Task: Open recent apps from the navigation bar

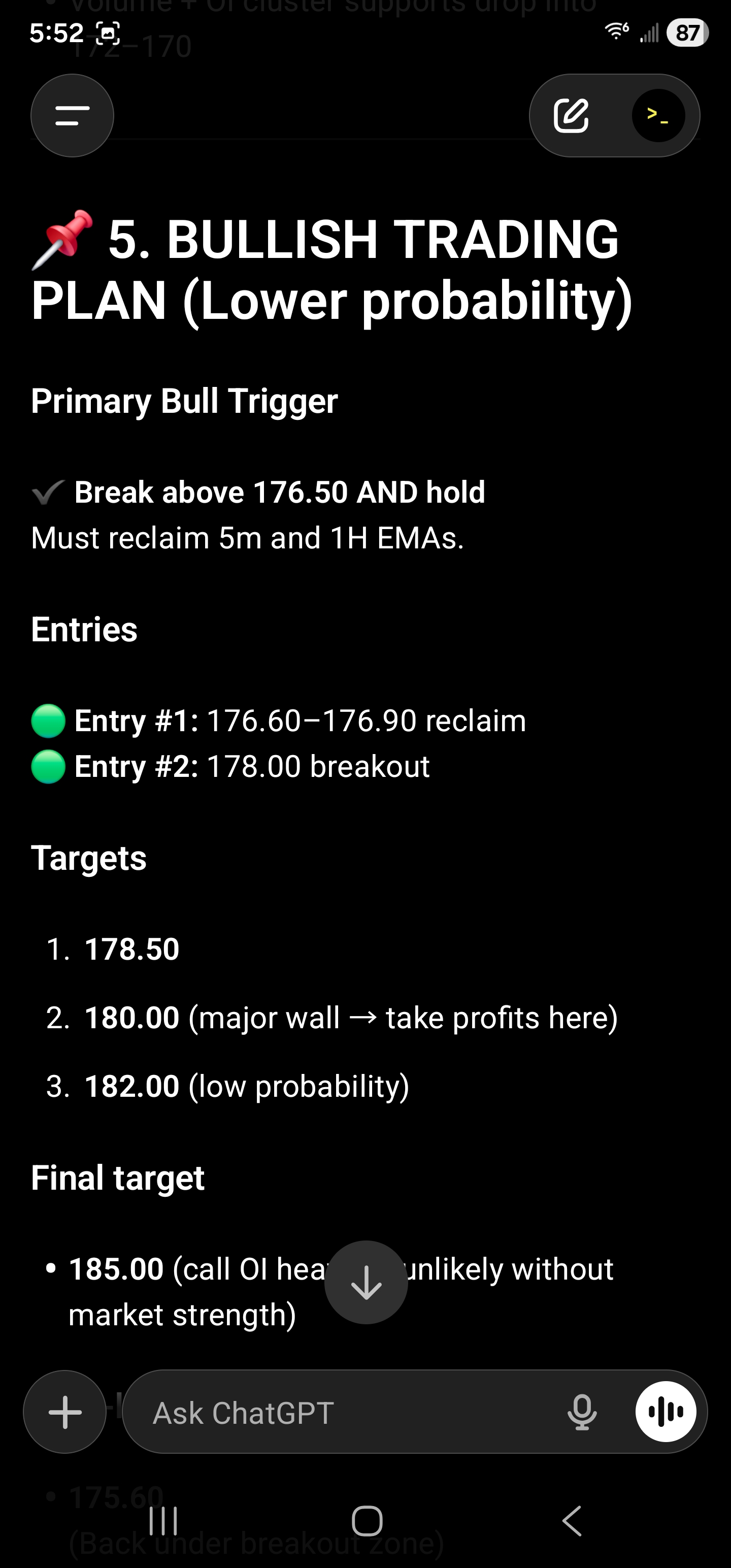Action: [x=163, y=1521]
